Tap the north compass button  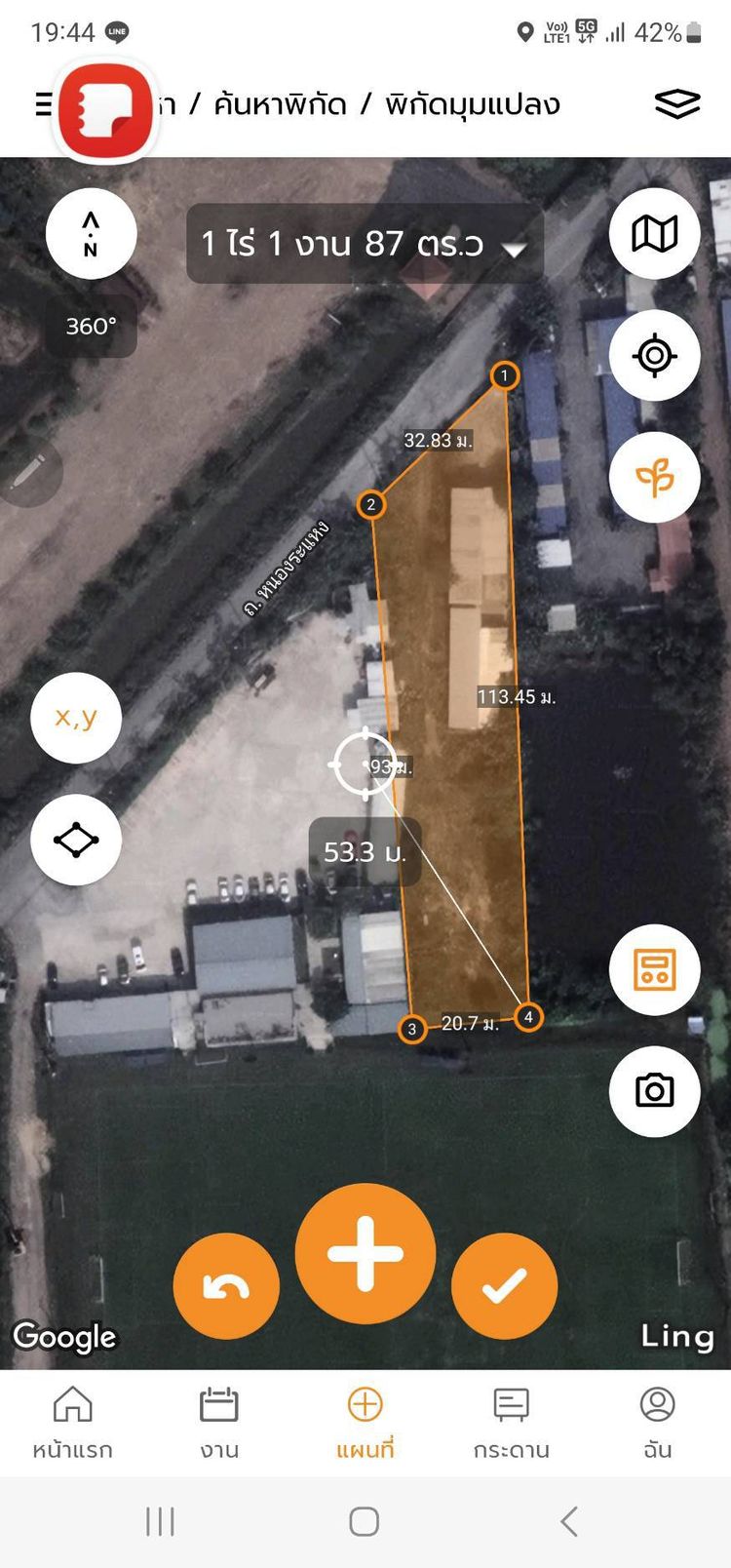tap(91, 234)
